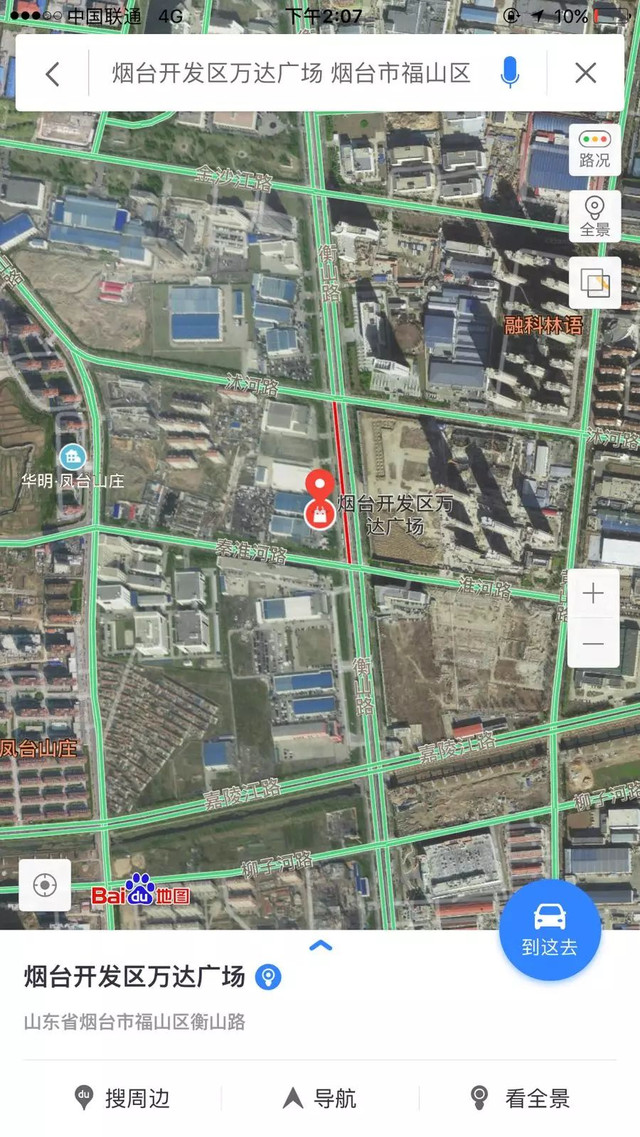Expand the place details panel chevron
The image size is (640, 1137).
tap(320, 945)
